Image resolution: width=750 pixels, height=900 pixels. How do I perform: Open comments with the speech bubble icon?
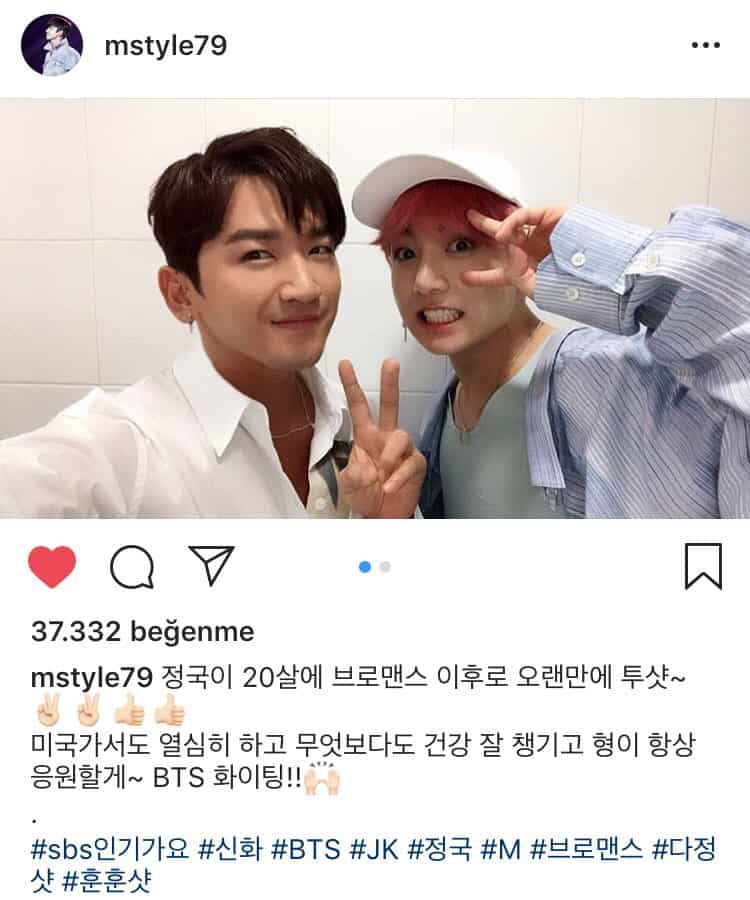131,567
